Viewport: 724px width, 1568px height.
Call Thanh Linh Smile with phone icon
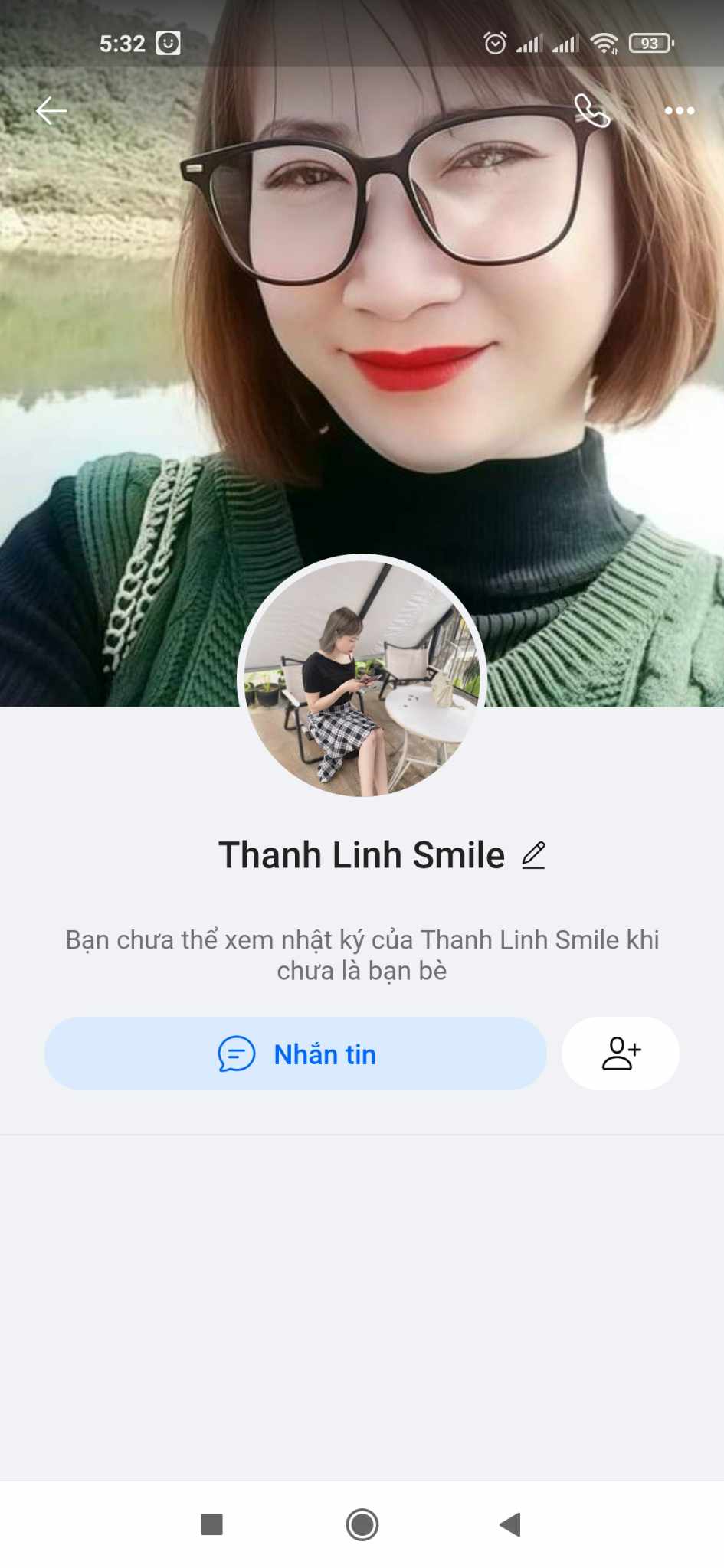click(591, 111)
